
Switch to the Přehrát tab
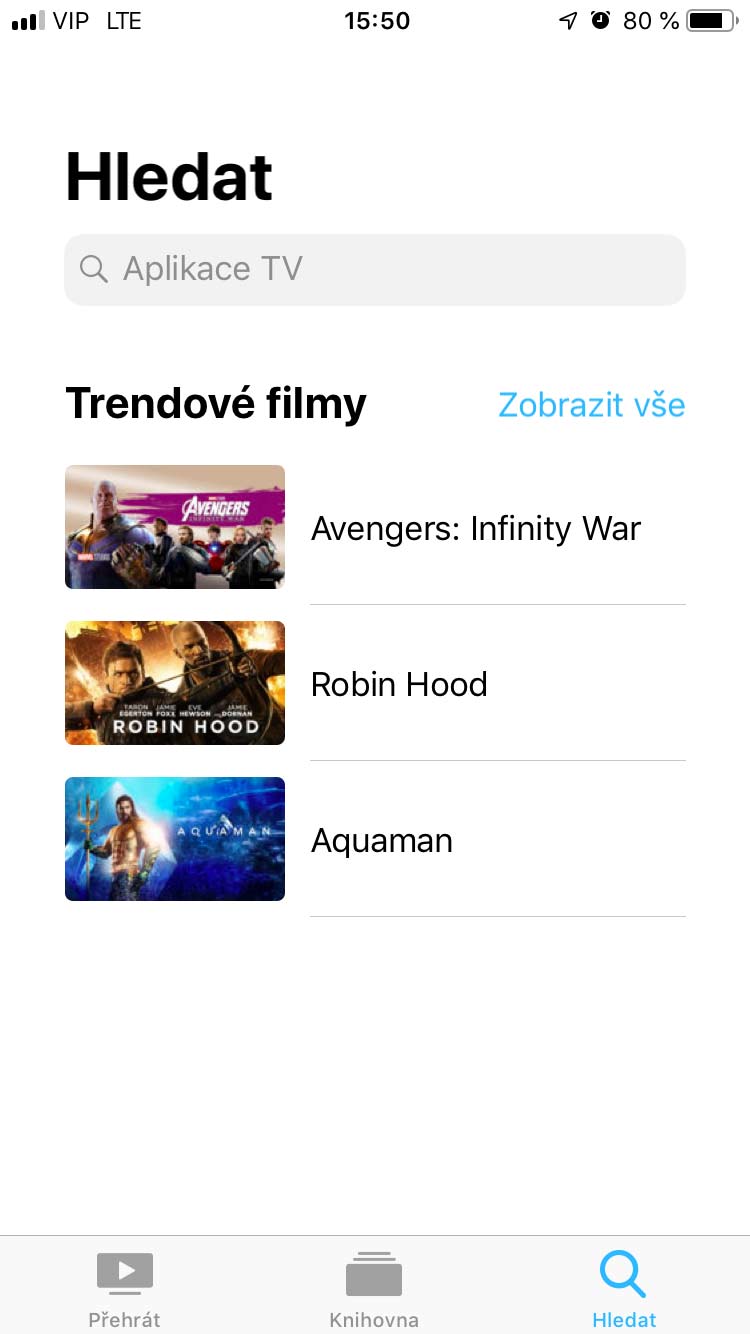pyautogui.click(x=124, y=1288)
